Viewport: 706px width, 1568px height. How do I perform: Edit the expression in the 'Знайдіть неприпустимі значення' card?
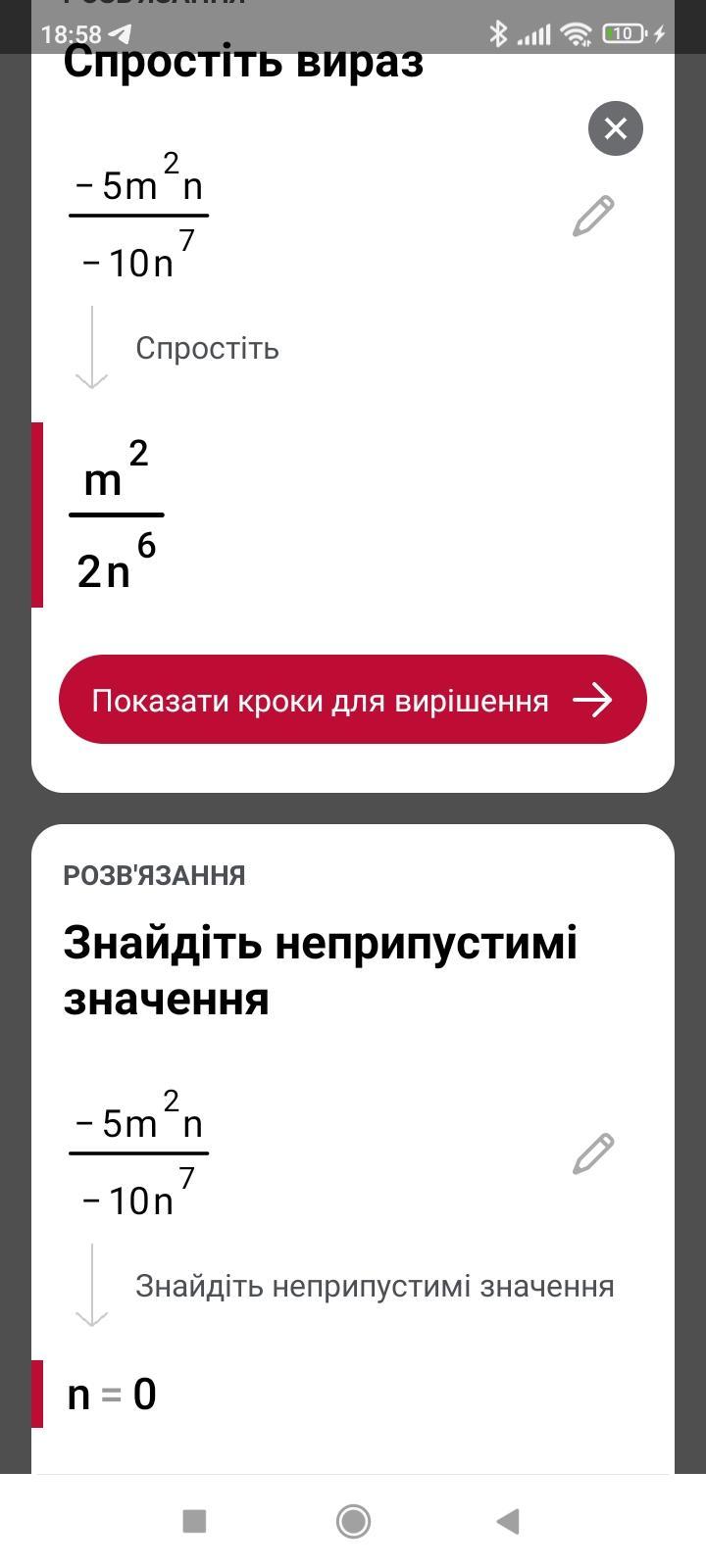coord(593,1153)
